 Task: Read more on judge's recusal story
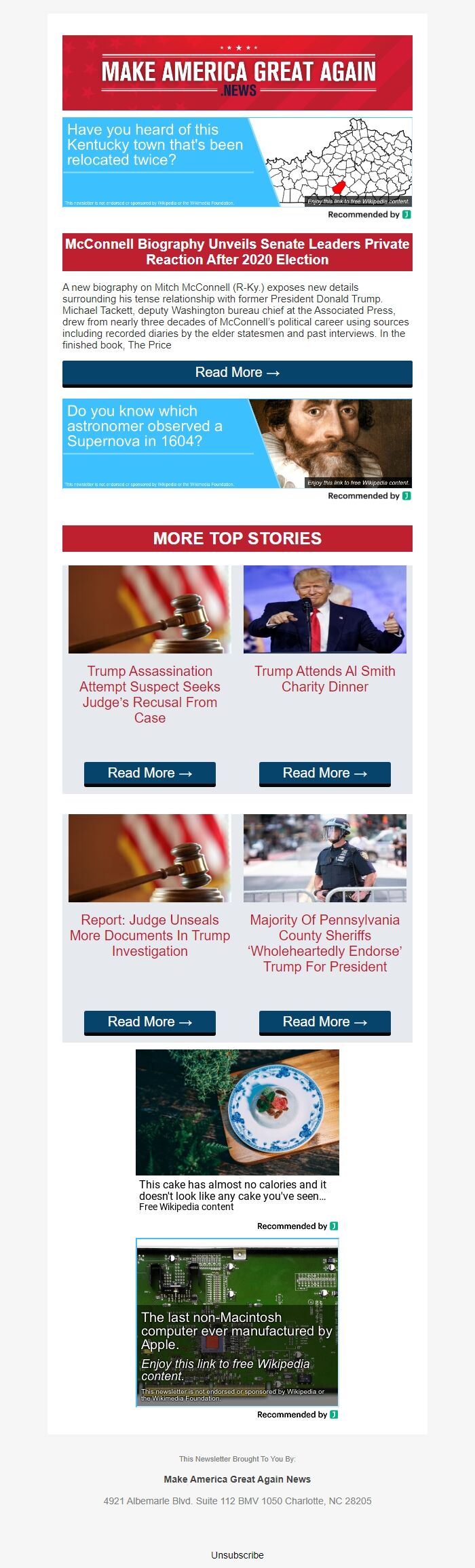point(150,773)
